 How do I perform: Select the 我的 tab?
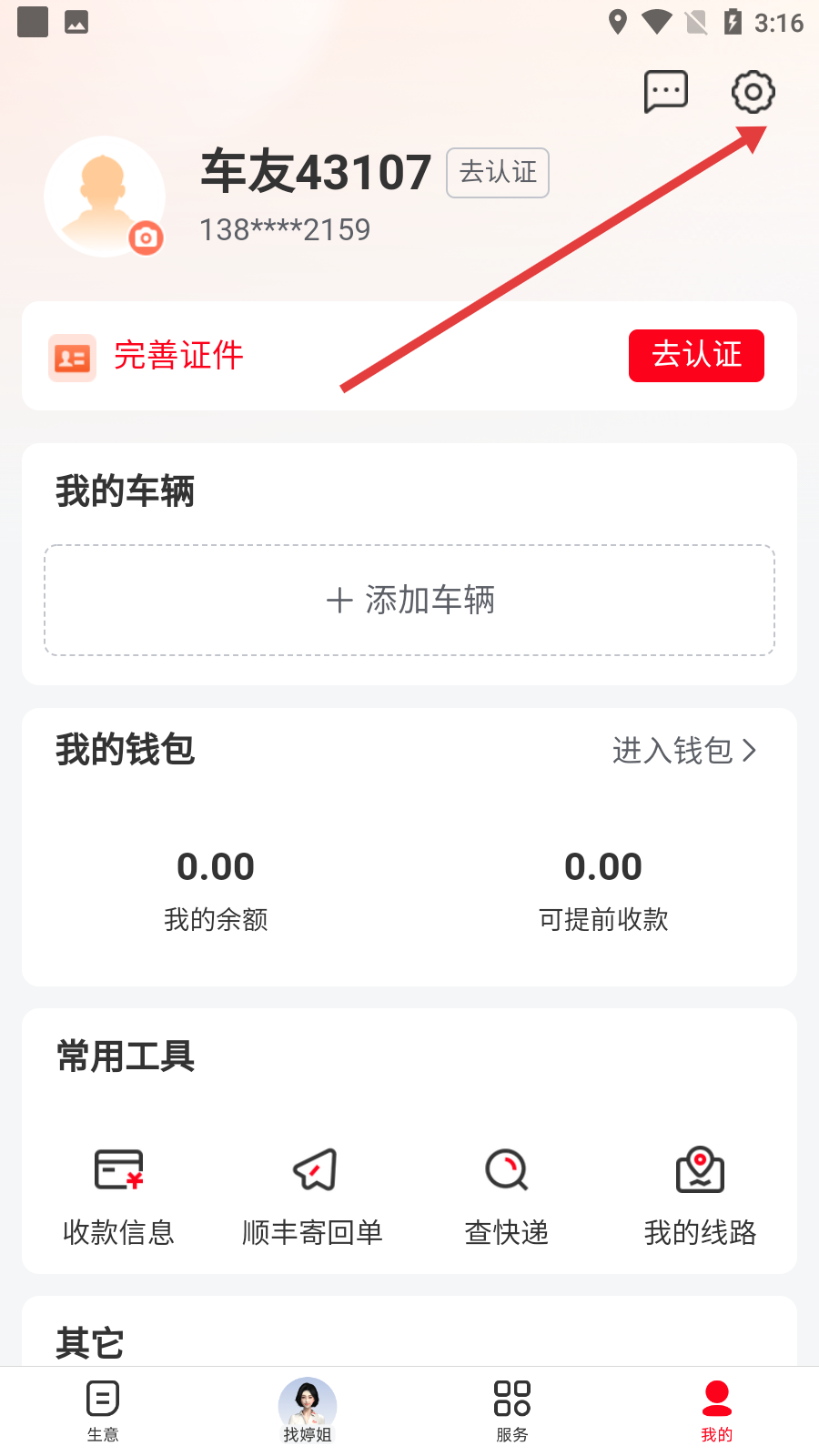click(716, 1410)
